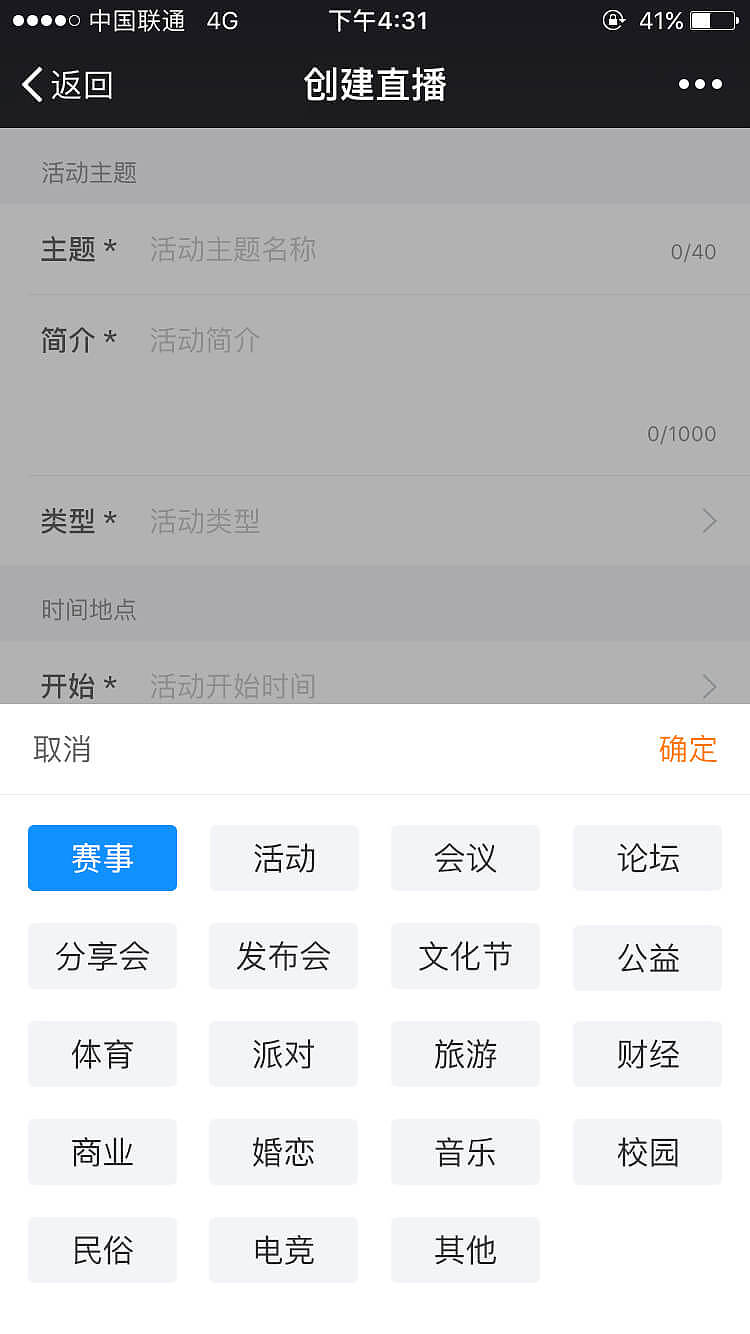The height and width of the screenshot is (1334, 750).
Task: Tap the 其他 category option
Action: click(x=465, y=1250)
